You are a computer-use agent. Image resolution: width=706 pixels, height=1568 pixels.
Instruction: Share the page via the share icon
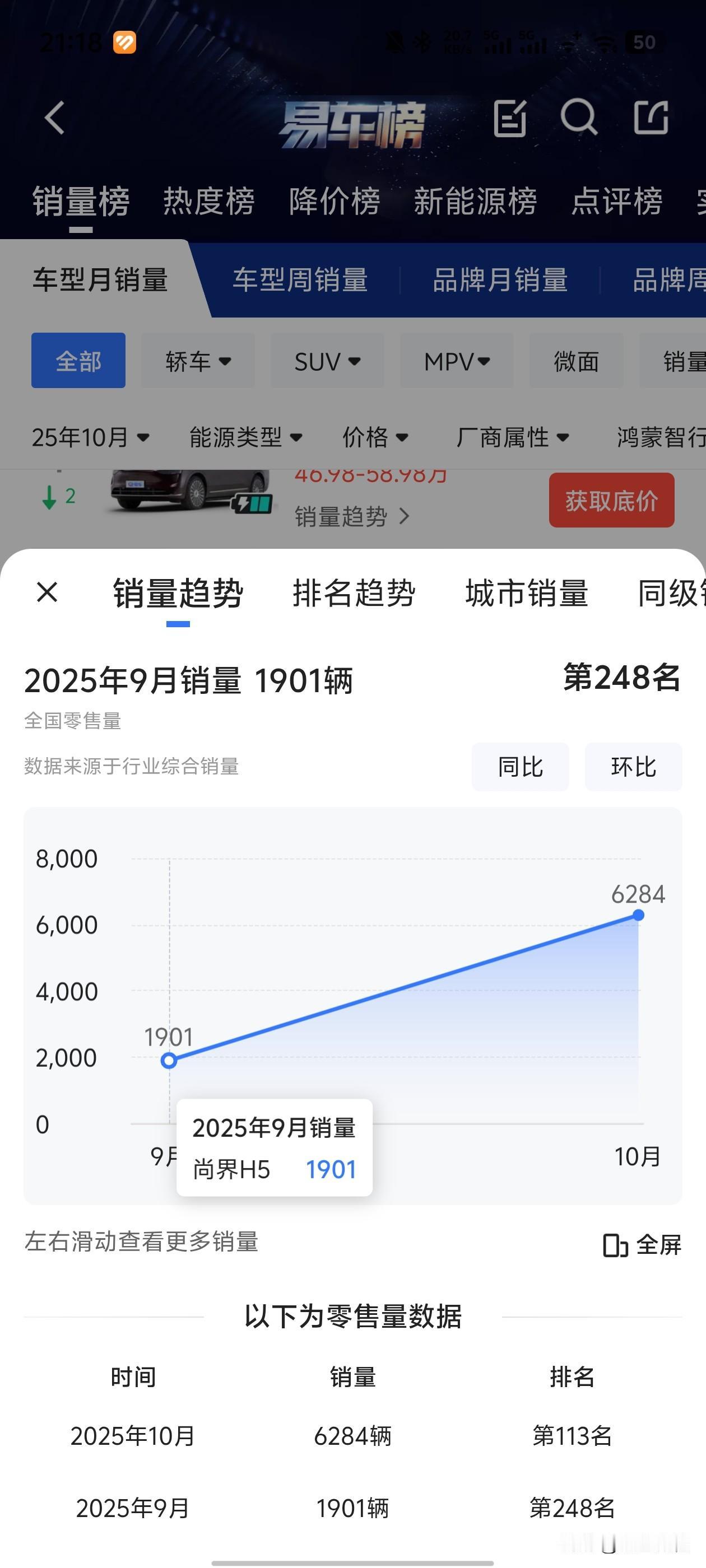(651, 118)
